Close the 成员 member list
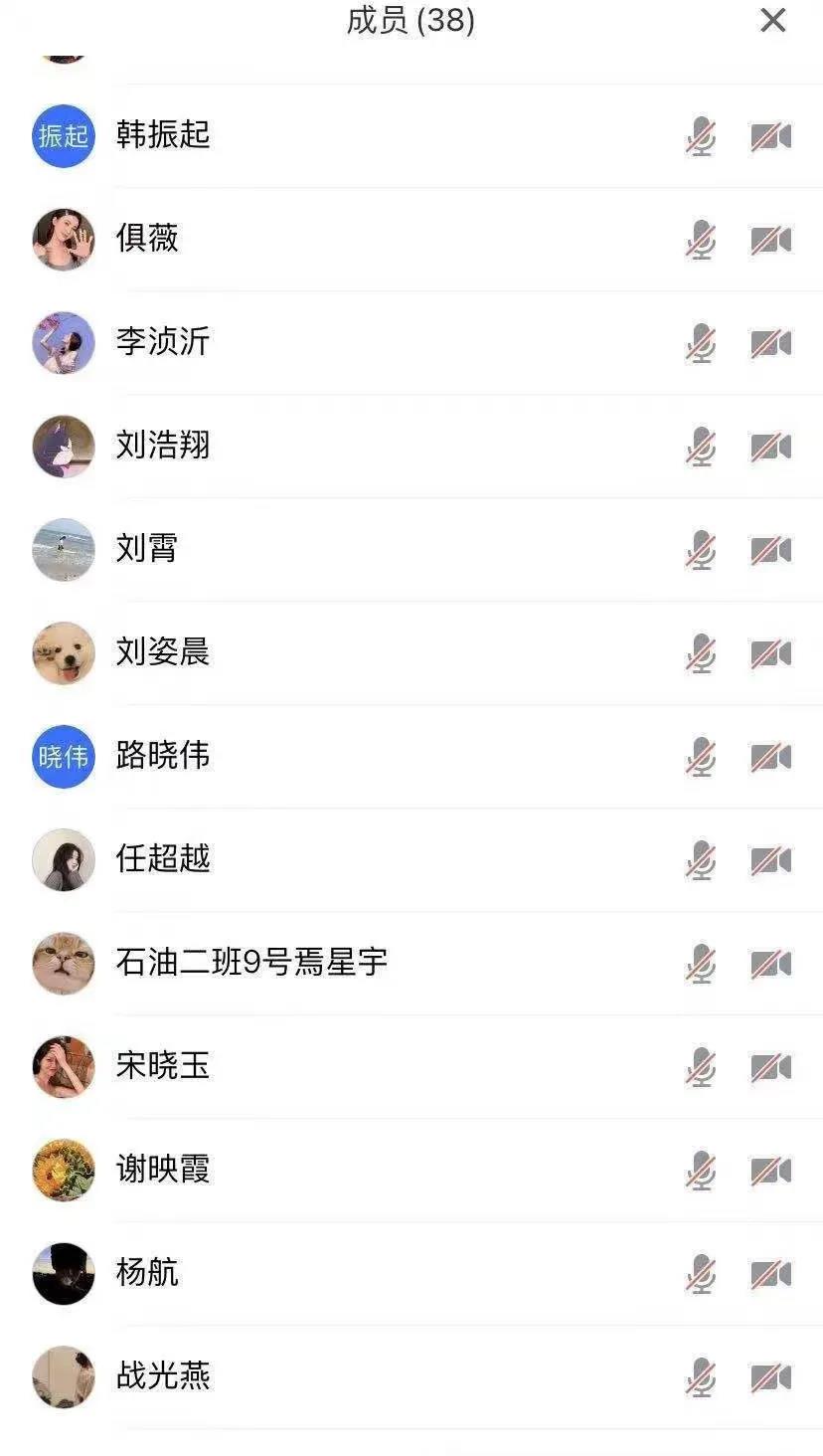Image resolution: width=823 pixels, height=1456 pixels. tap(772, 20)
